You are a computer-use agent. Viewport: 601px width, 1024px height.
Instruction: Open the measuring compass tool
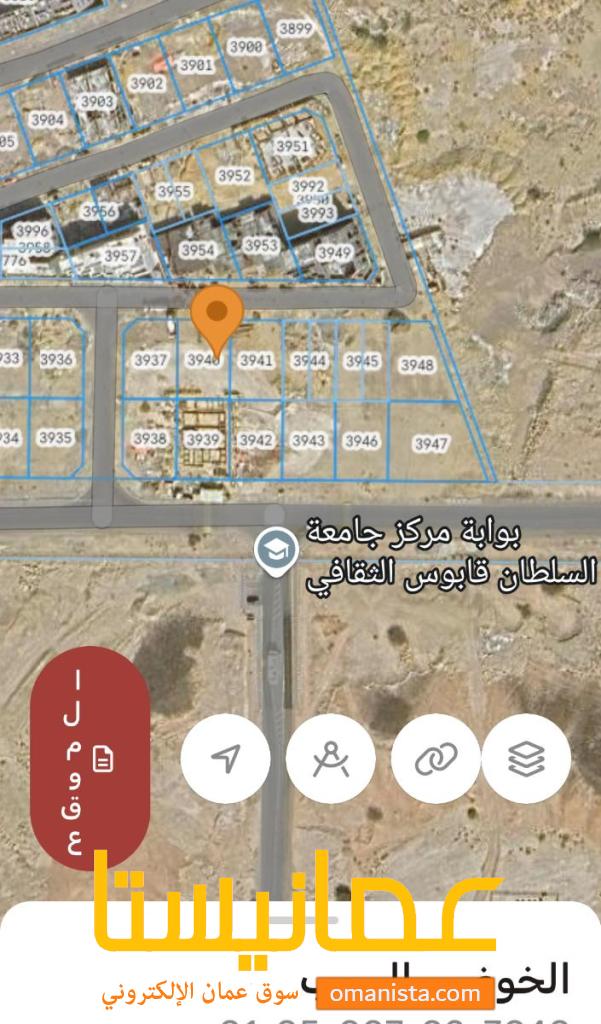[331, 759]
